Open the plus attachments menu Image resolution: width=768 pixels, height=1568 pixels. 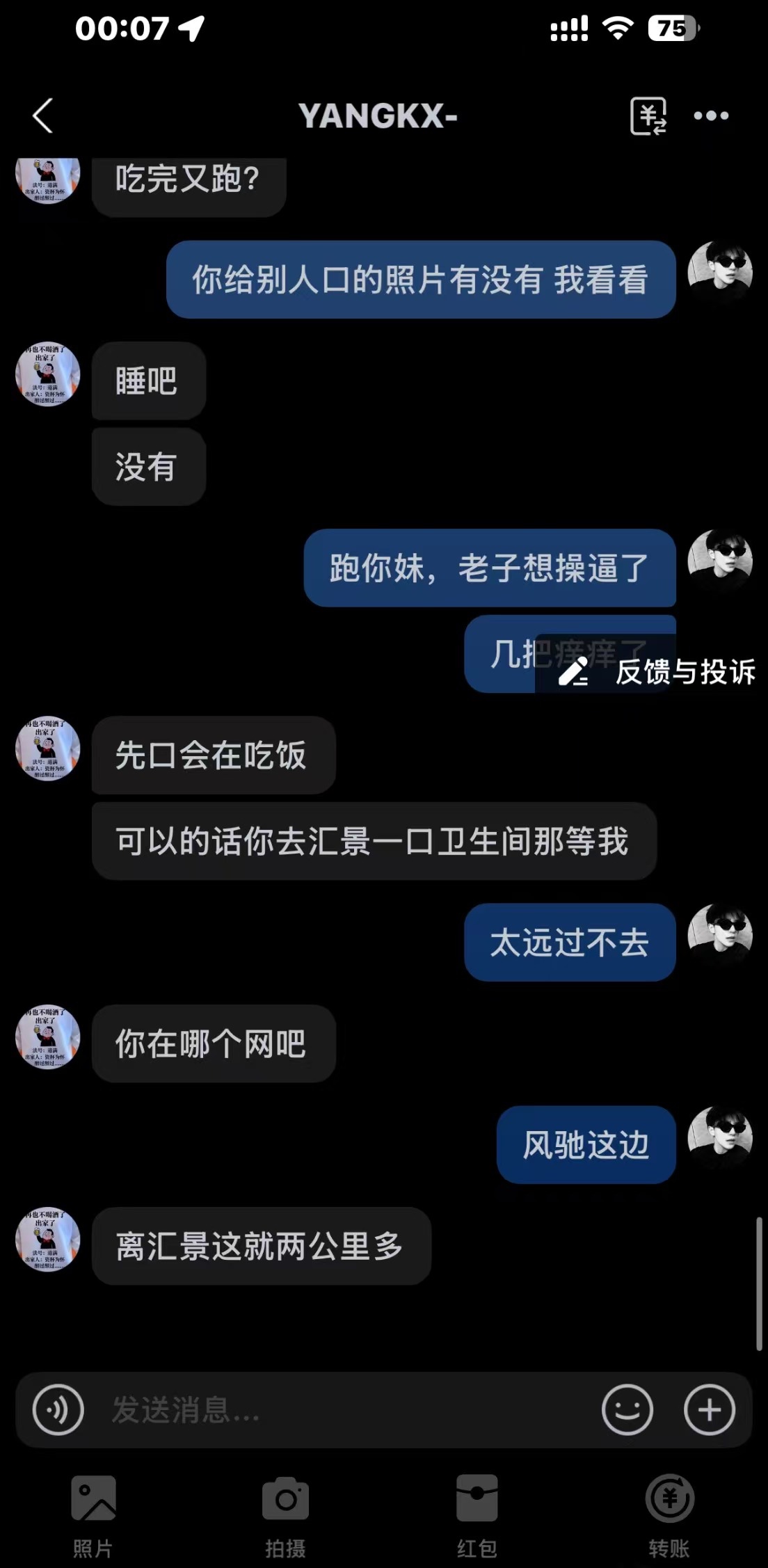point(709,1410)
